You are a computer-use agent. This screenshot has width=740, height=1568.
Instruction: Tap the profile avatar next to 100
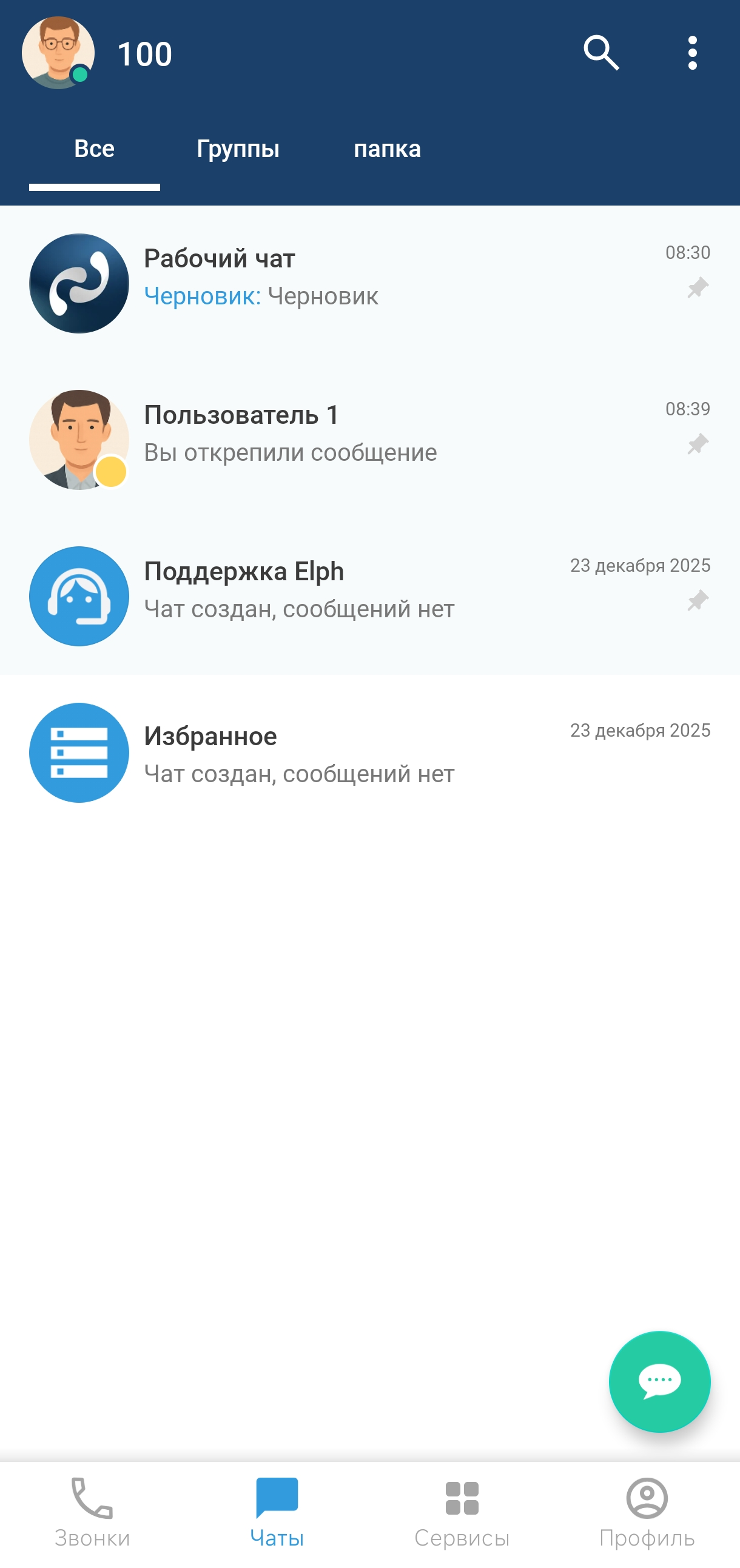pos(58,53)
